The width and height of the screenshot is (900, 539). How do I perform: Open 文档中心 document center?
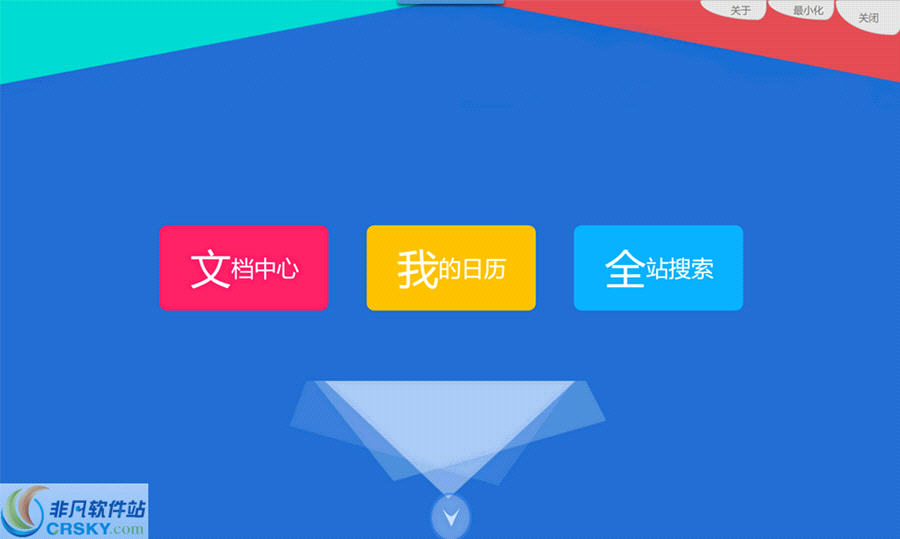(x=244, y=268)
